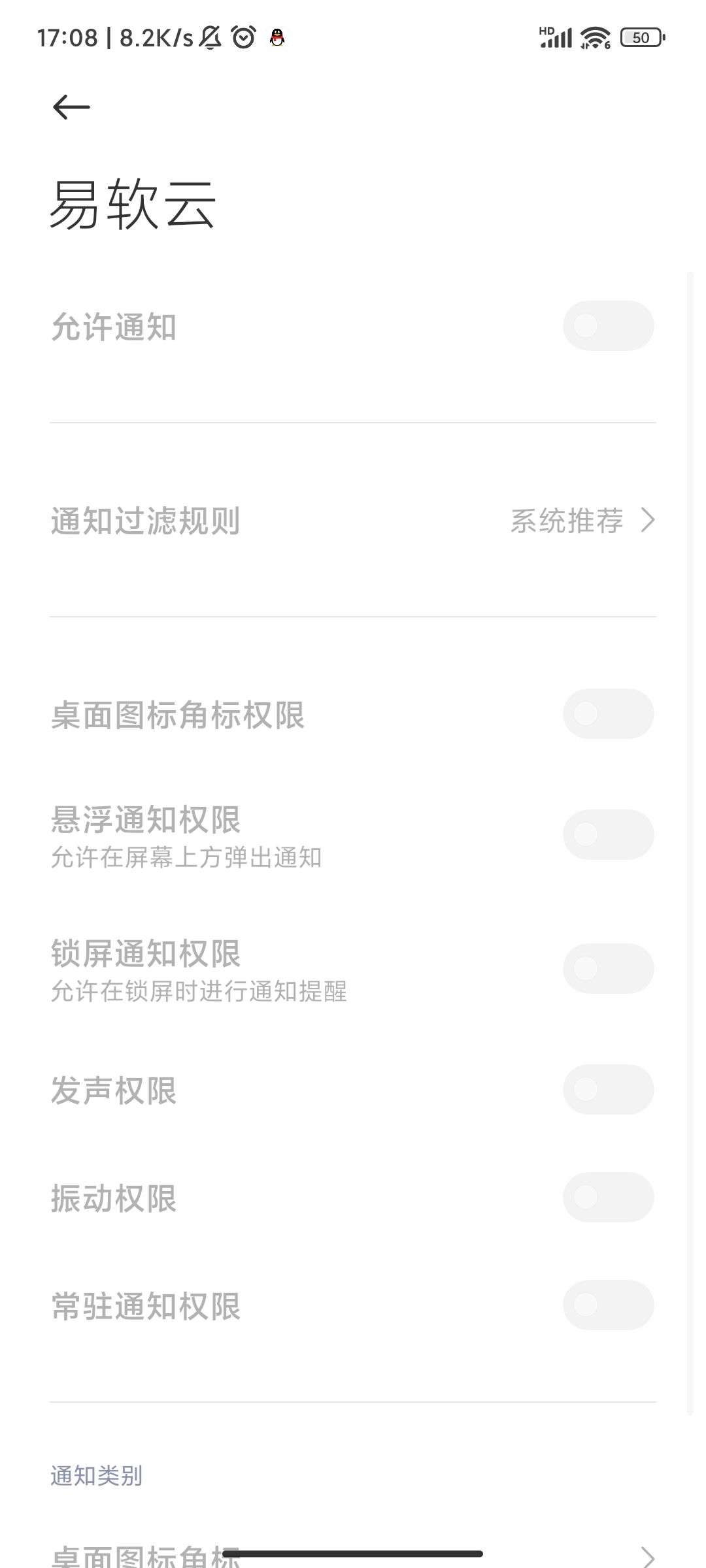Open 通知过滤规则 settings
The height and width of the screenshot is (1568, 706).
click(x=353, y=521)
